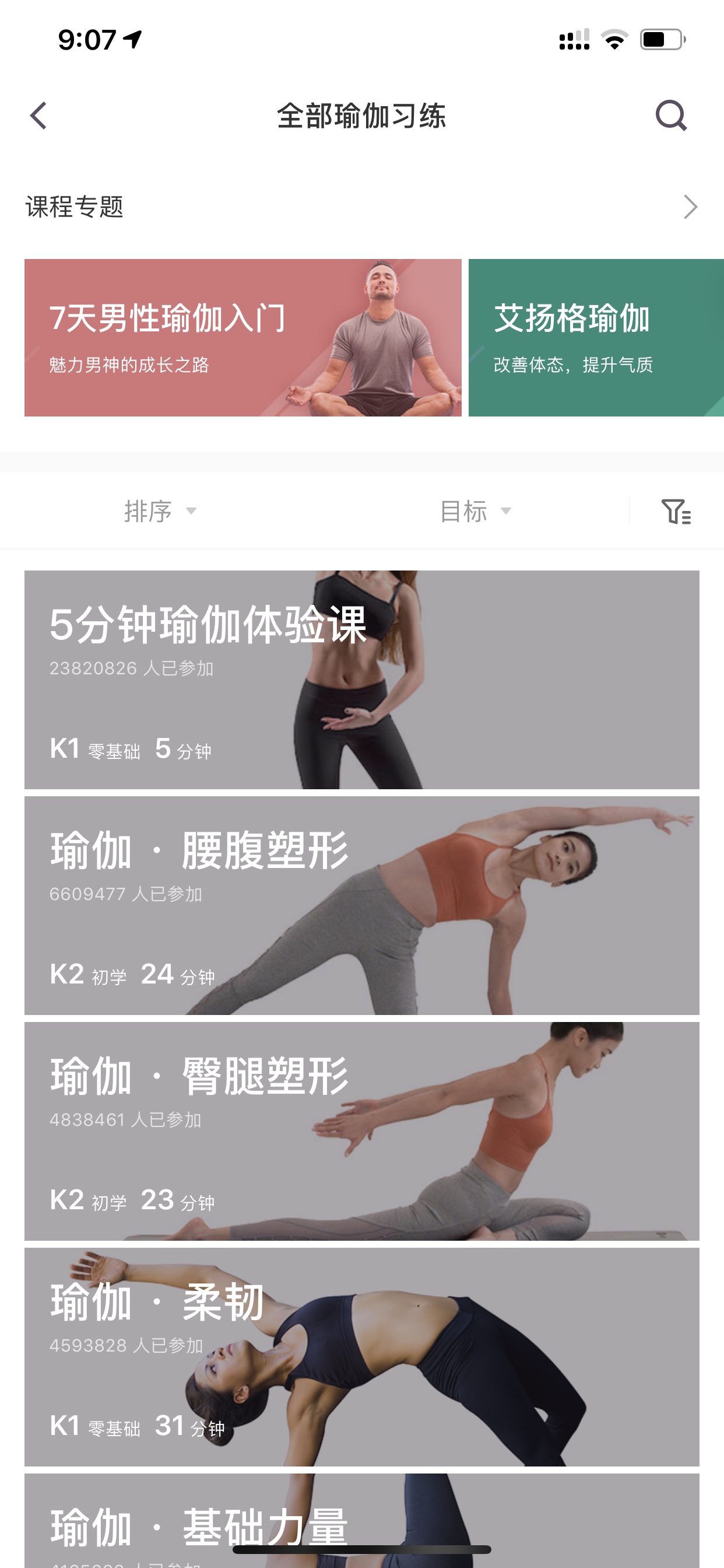Open the 瑜伽·柔韧 course card
The image size is (724, 1568).
362,1357
